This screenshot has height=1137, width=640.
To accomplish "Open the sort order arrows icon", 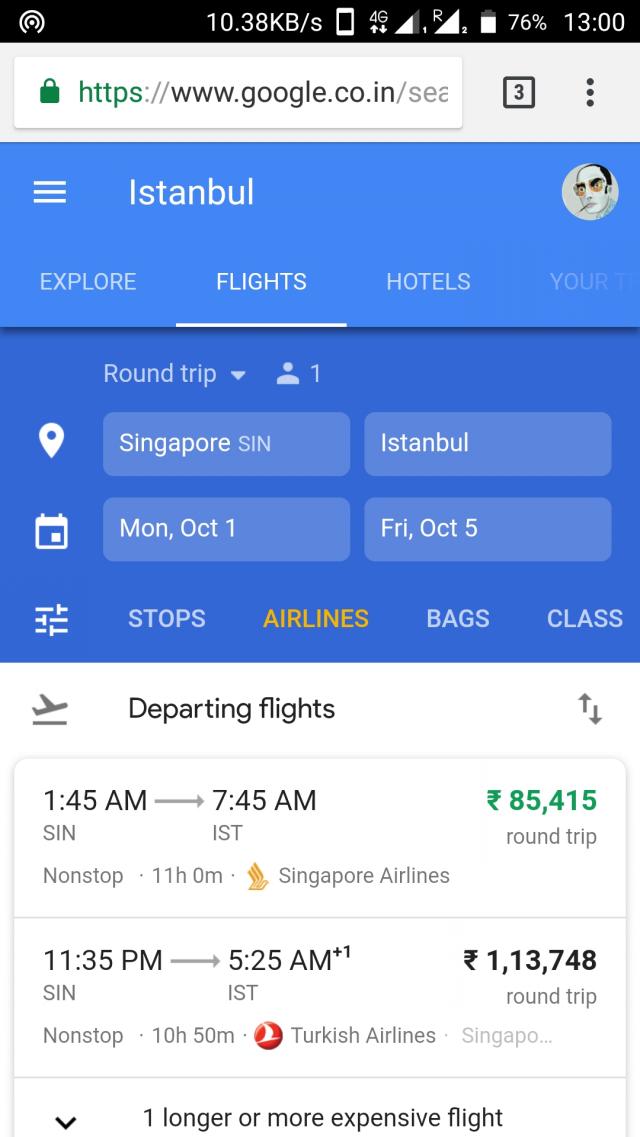I will click(x=590, y=709).
